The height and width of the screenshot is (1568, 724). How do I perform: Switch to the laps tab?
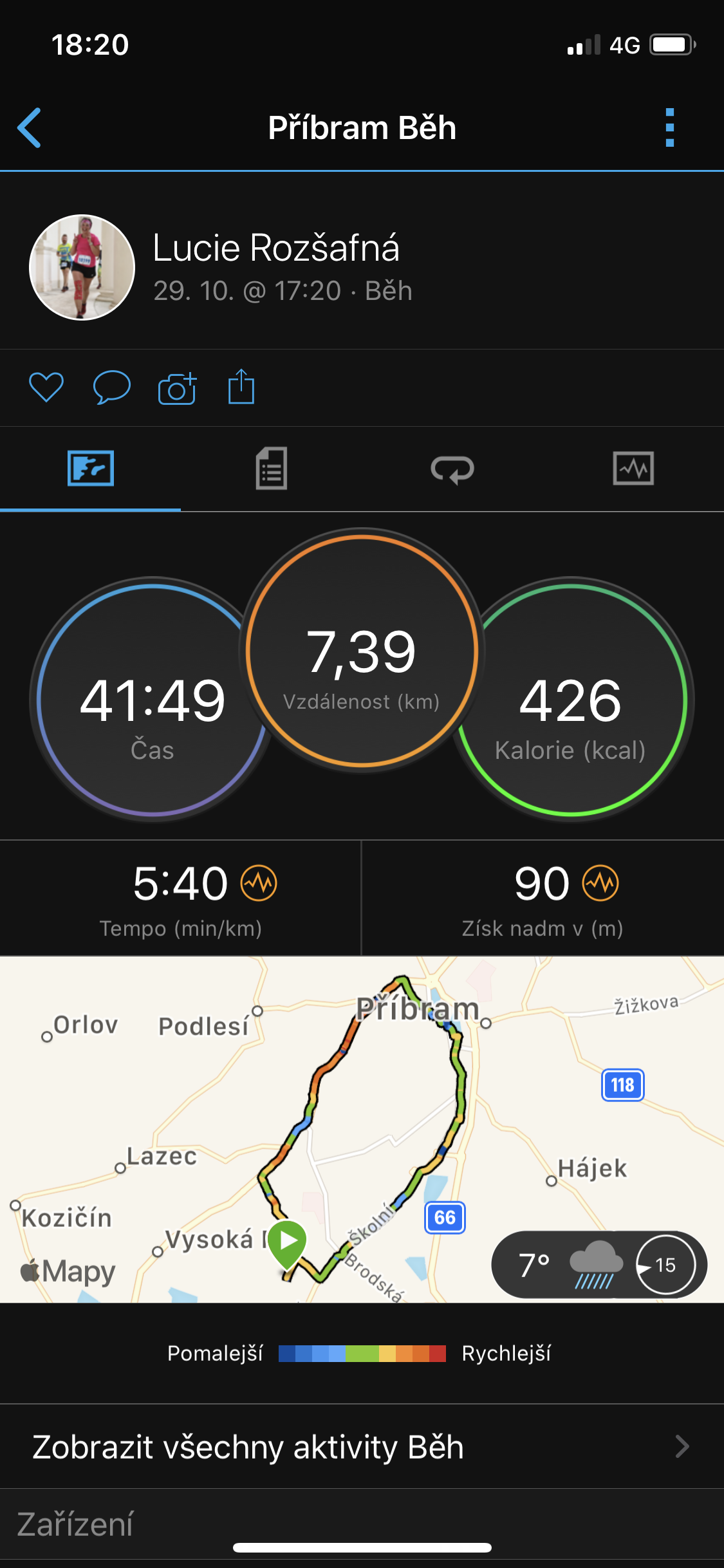452,469
